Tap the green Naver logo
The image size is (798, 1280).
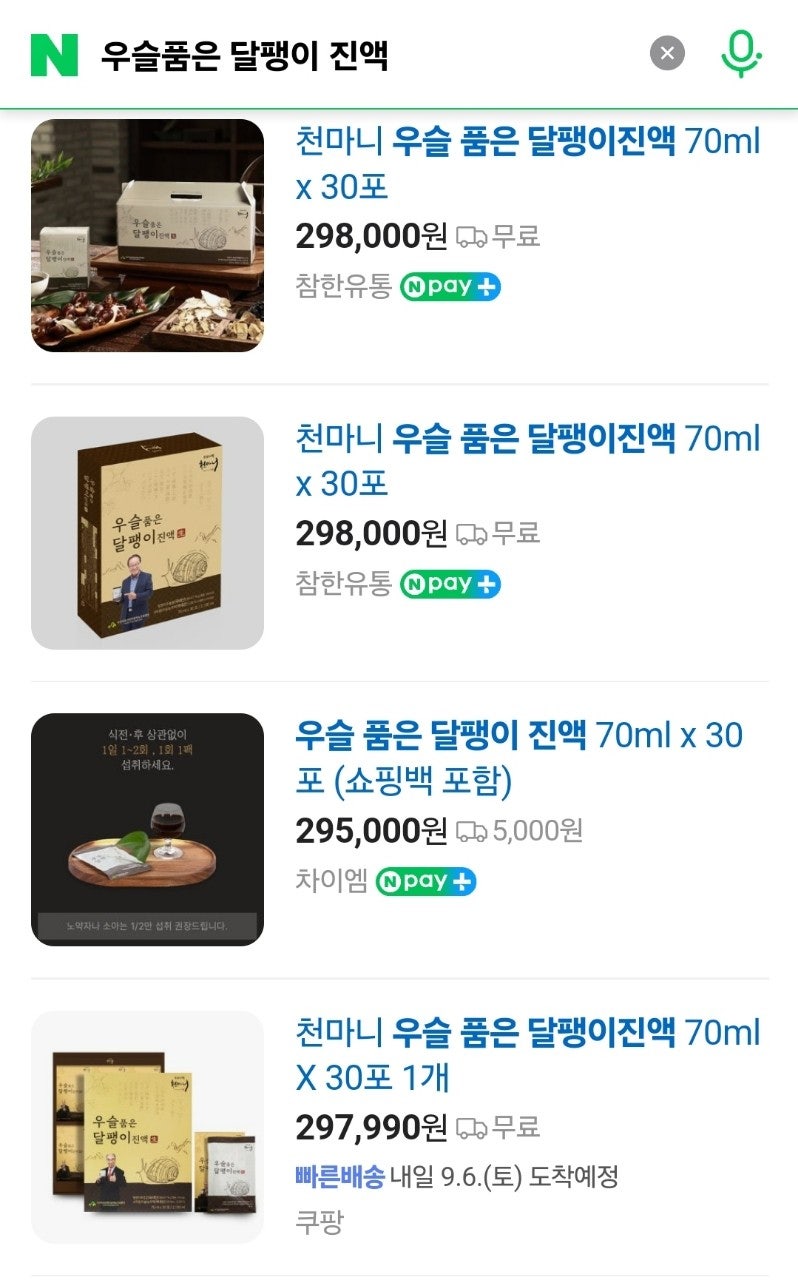point(54,54)
